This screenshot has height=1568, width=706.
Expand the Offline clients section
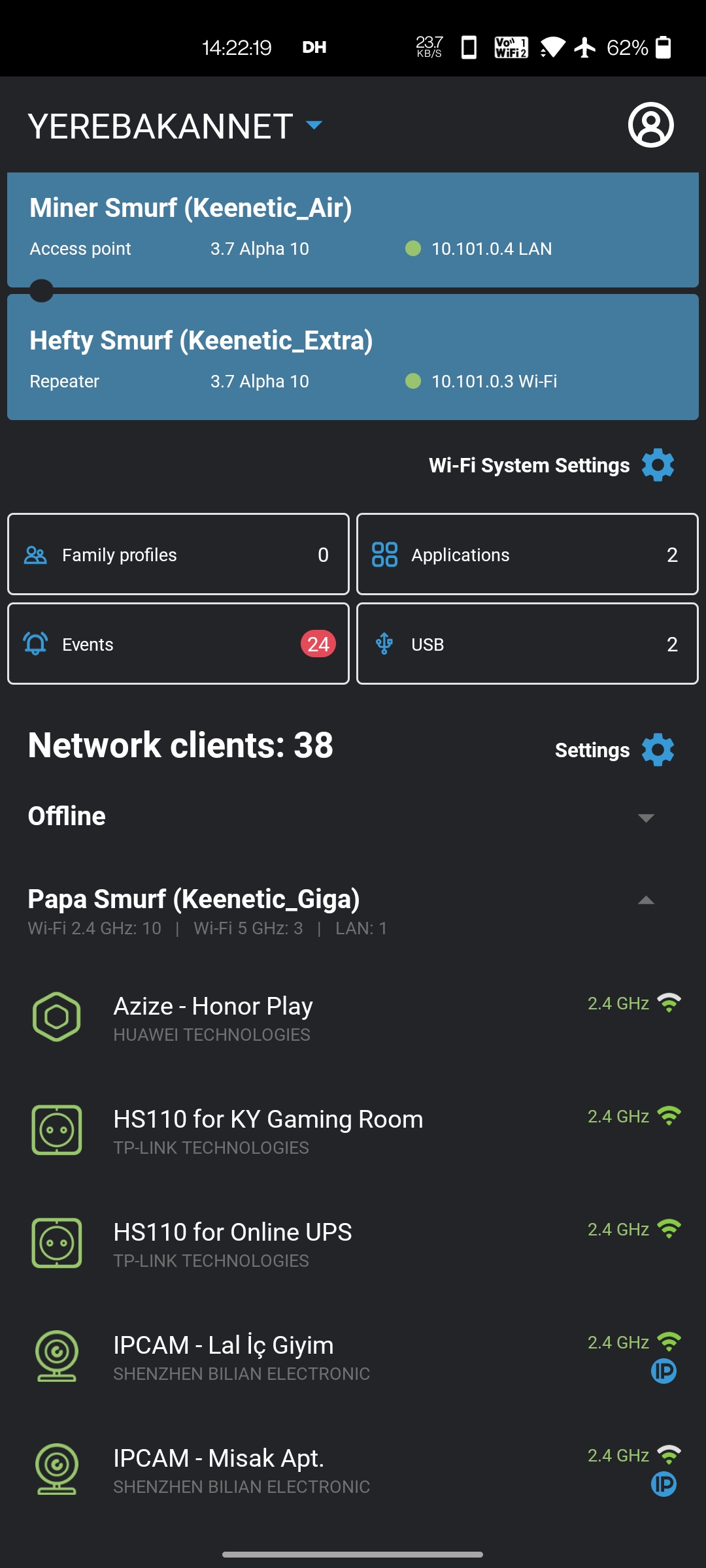tap(353, 817)
